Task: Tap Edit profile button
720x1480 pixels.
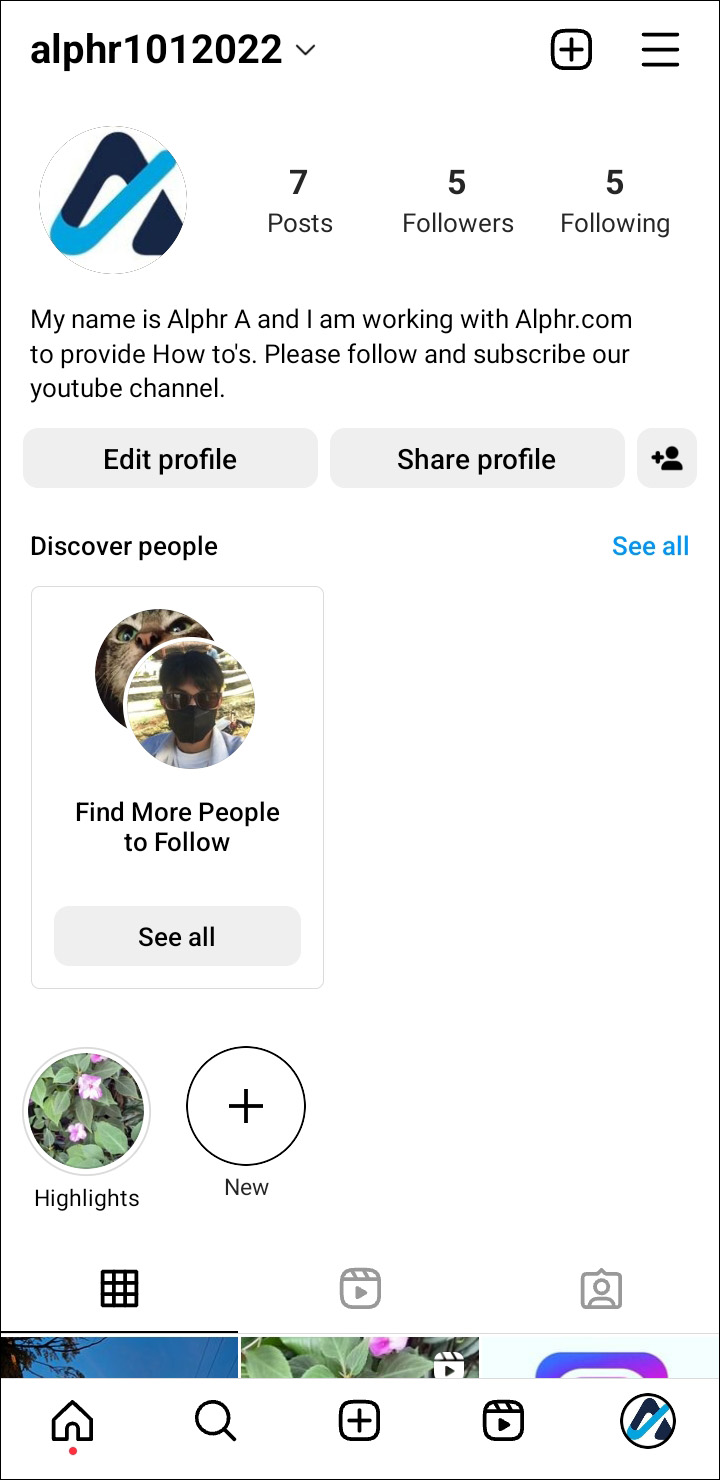Action: (x=170, y=459)
